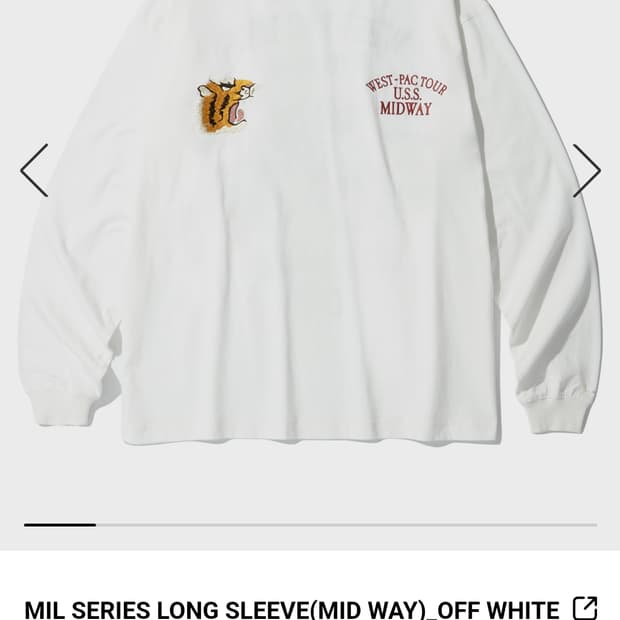Open the share icon beside the product title
Screen dimensions: 620x620
(585, 607)
